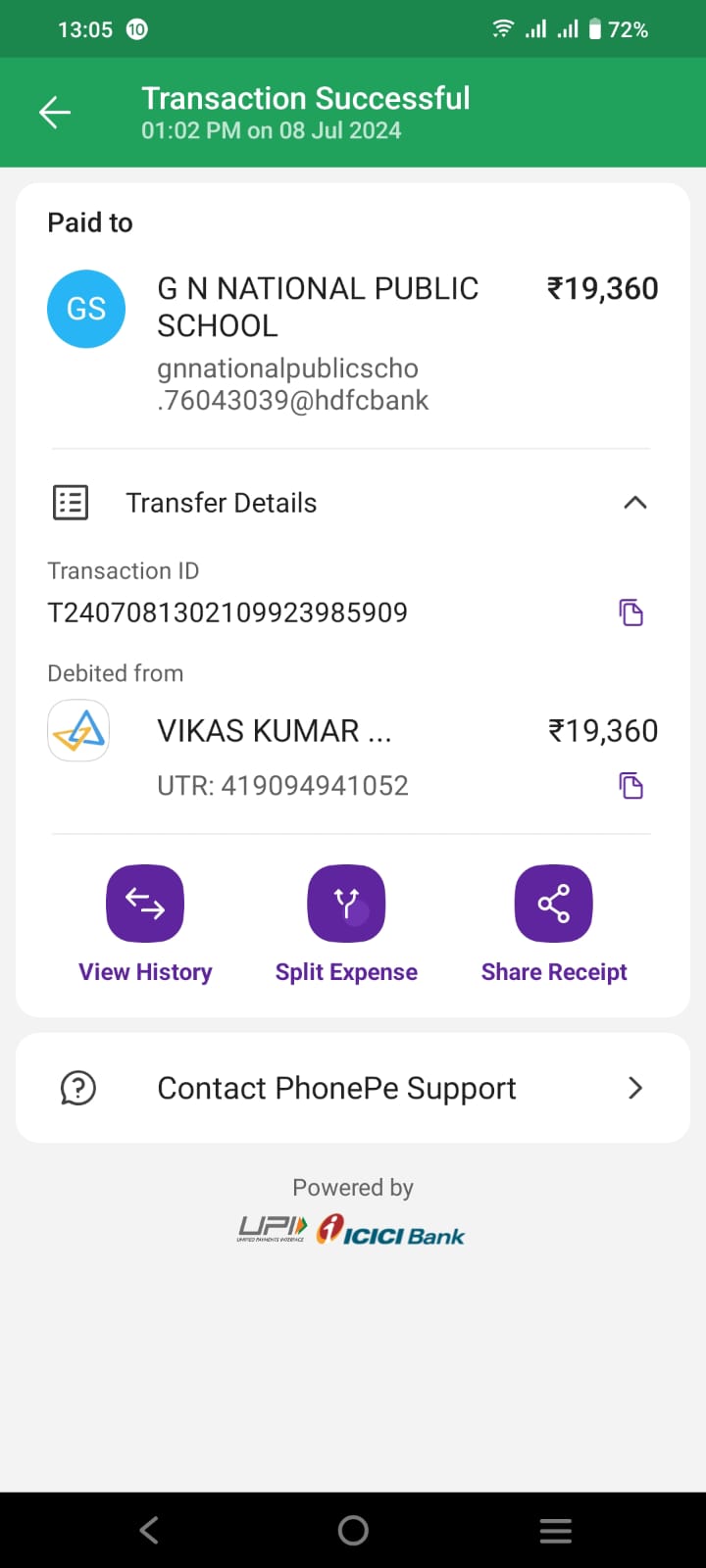This screenshot has width=706, height=1568.
Task: Go back using the header arrow
Action: pyautogui.click(x=55, y=113)
